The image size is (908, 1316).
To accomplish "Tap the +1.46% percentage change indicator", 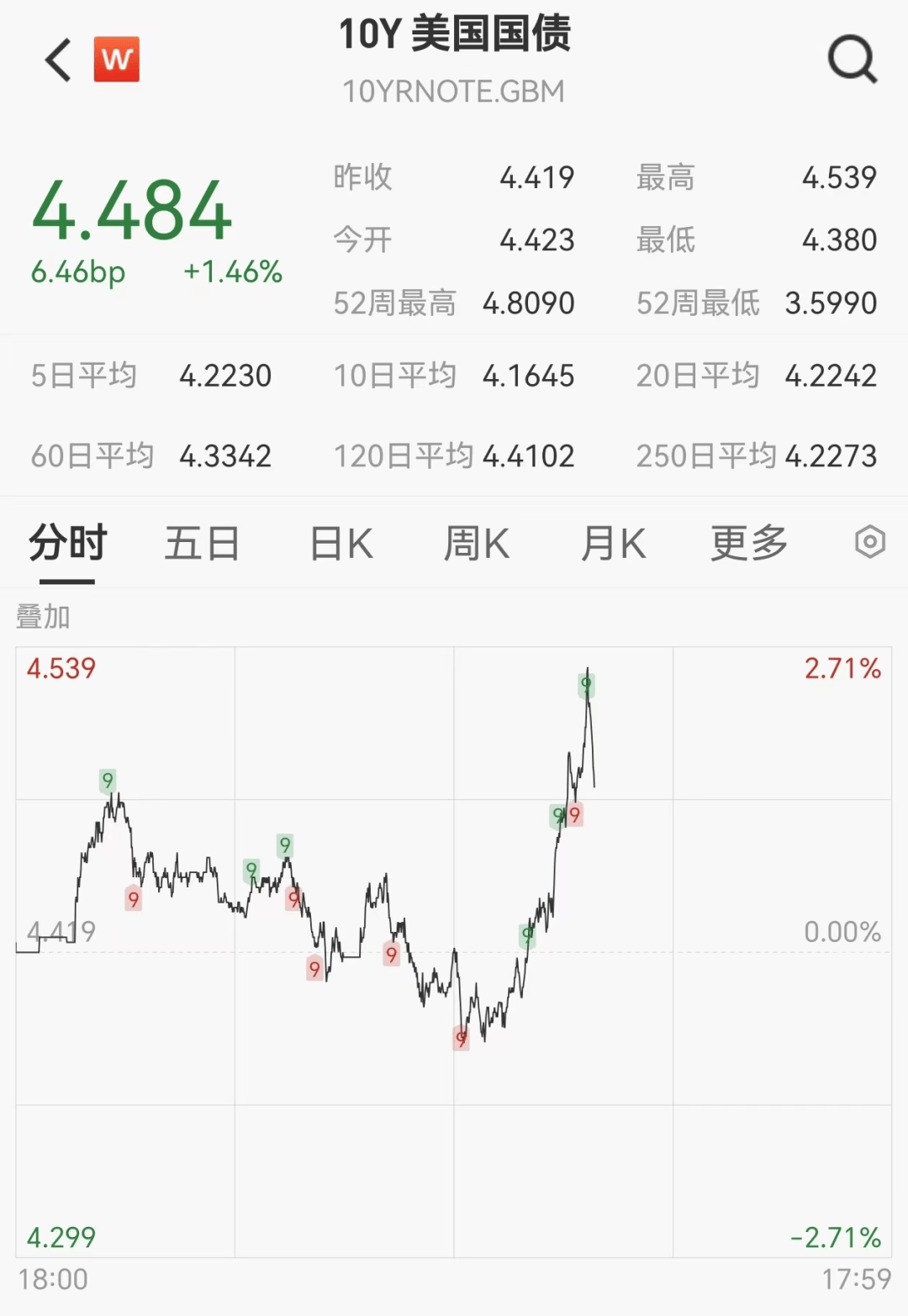I will tap(233, 271).
